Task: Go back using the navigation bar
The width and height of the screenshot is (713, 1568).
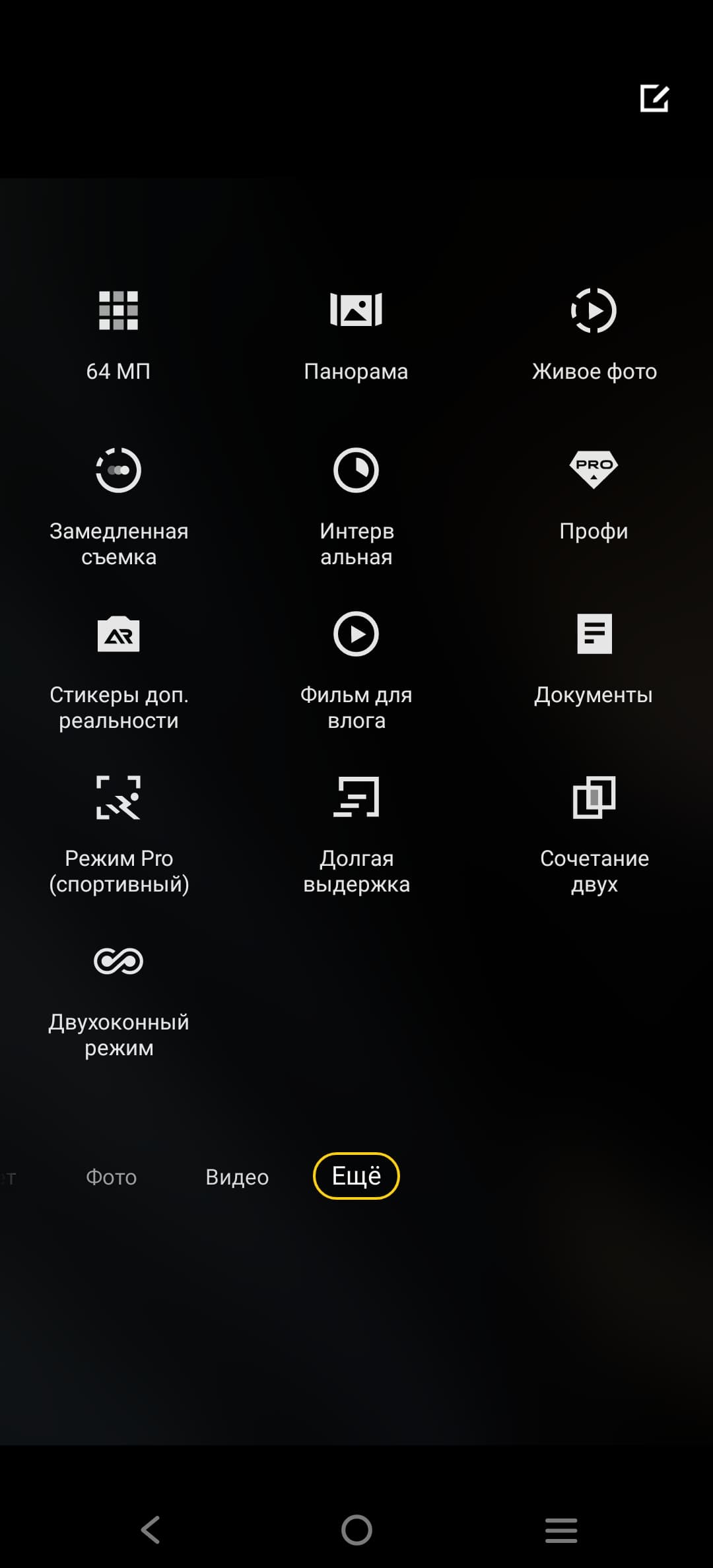Action: point(151,1529)
